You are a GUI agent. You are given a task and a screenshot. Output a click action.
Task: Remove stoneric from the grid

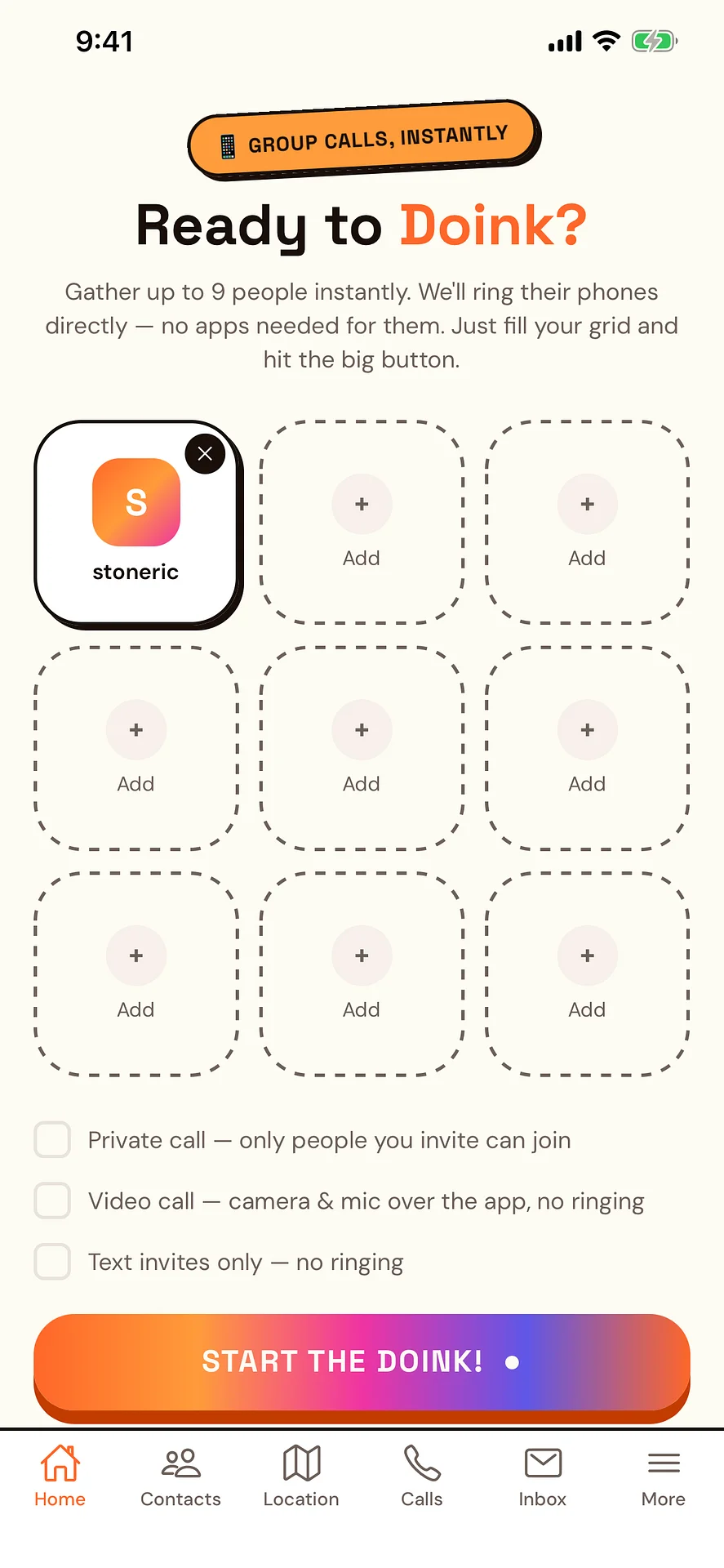pos(205,453)
